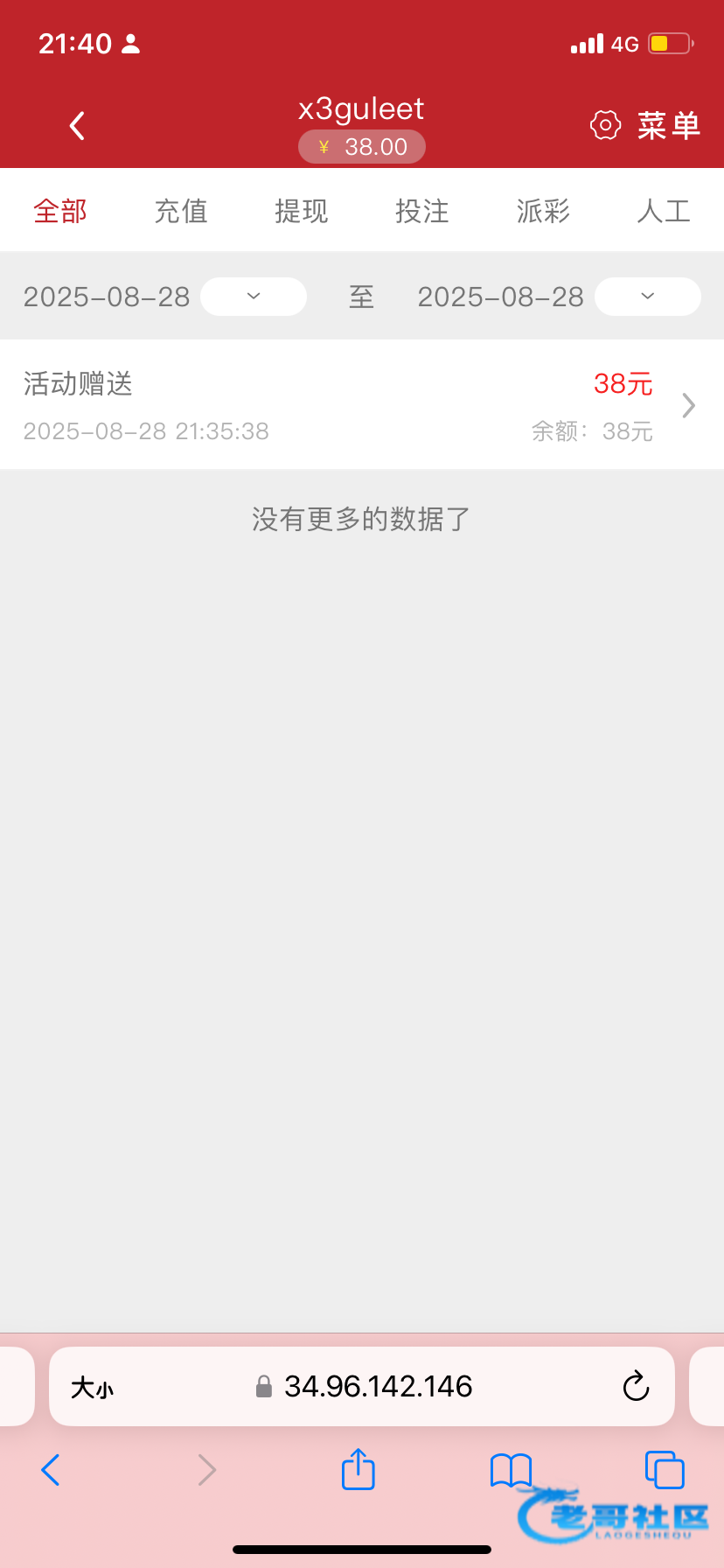Switch to the 人工 tab
Viewport: 724px width, 1568px height.
click(664, 211)
